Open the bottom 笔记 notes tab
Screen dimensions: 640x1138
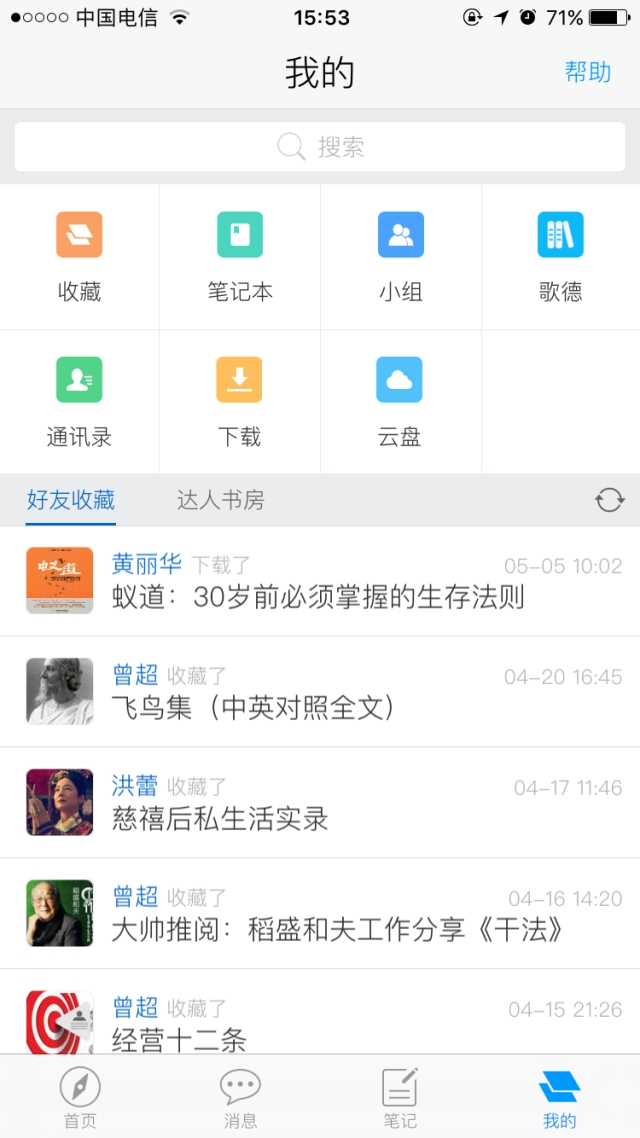(x=400, y=1097)
